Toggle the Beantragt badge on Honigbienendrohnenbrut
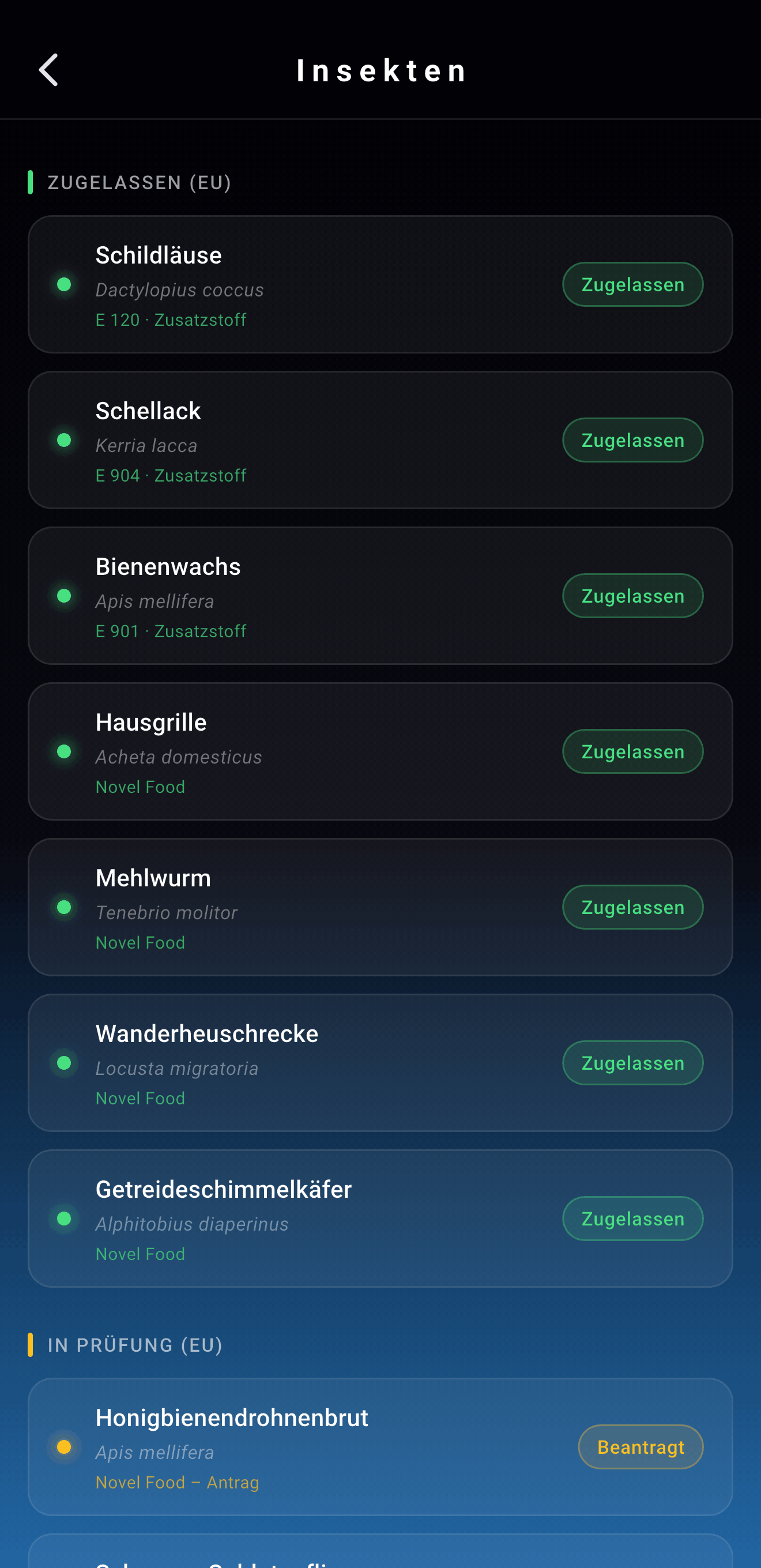This screenshot has height=1568, width=761. click(x=641, y=1447)
